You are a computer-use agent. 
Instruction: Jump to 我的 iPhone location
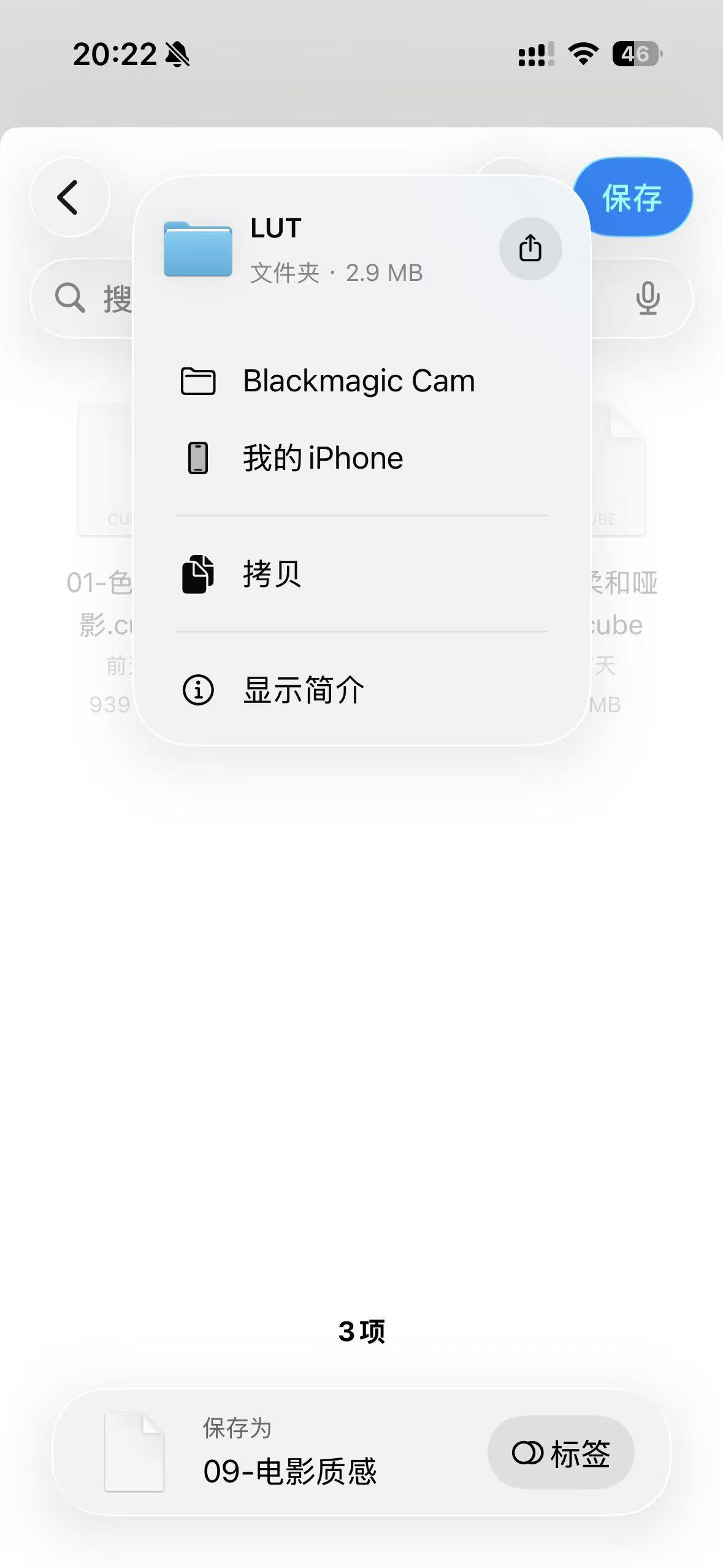(x=323, y=458)
